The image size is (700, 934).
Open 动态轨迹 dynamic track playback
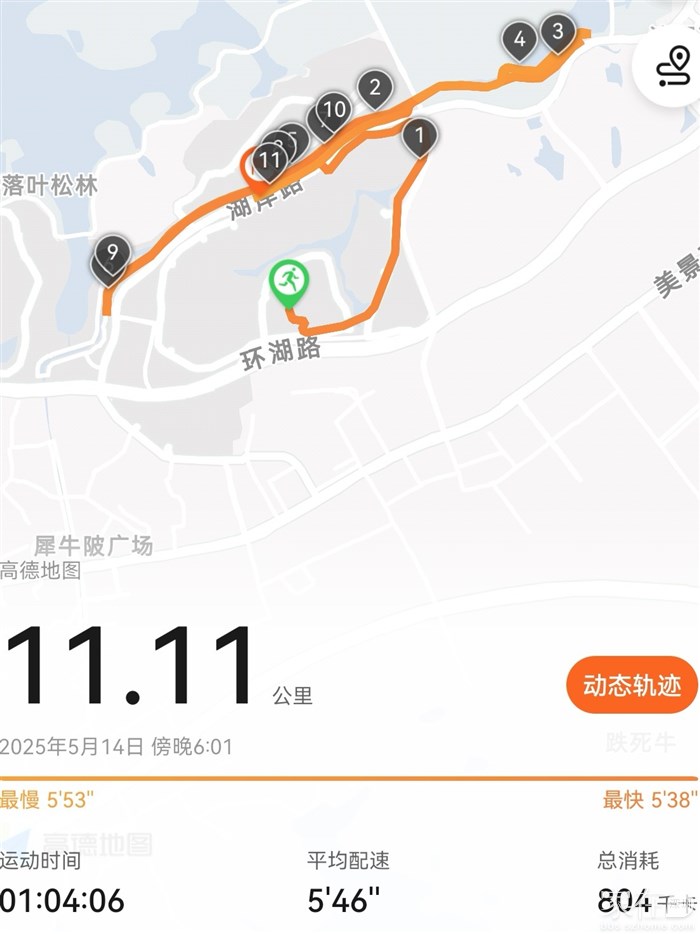631,685
